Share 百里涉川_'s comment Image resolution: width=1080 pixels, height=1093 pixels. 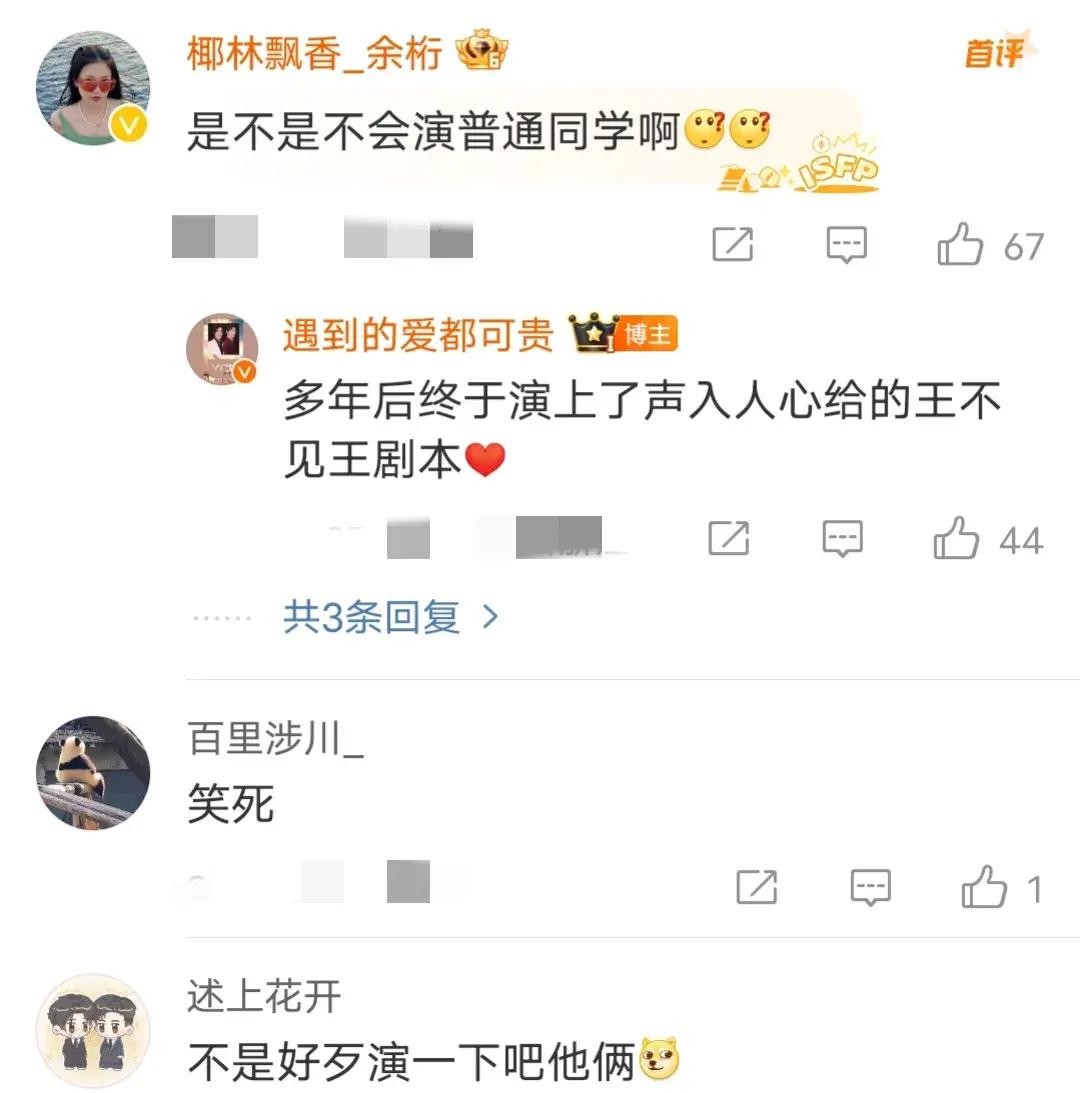click(757, 887)
